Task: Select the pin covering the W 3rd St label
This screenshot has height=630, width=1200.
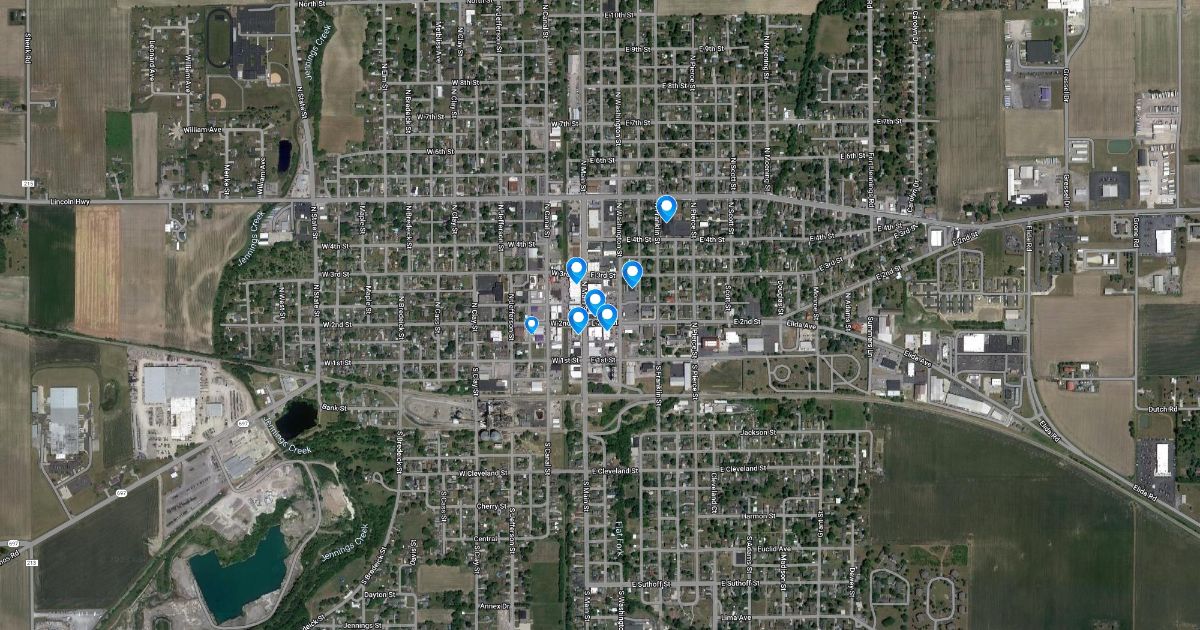Action: pos(576,269)
